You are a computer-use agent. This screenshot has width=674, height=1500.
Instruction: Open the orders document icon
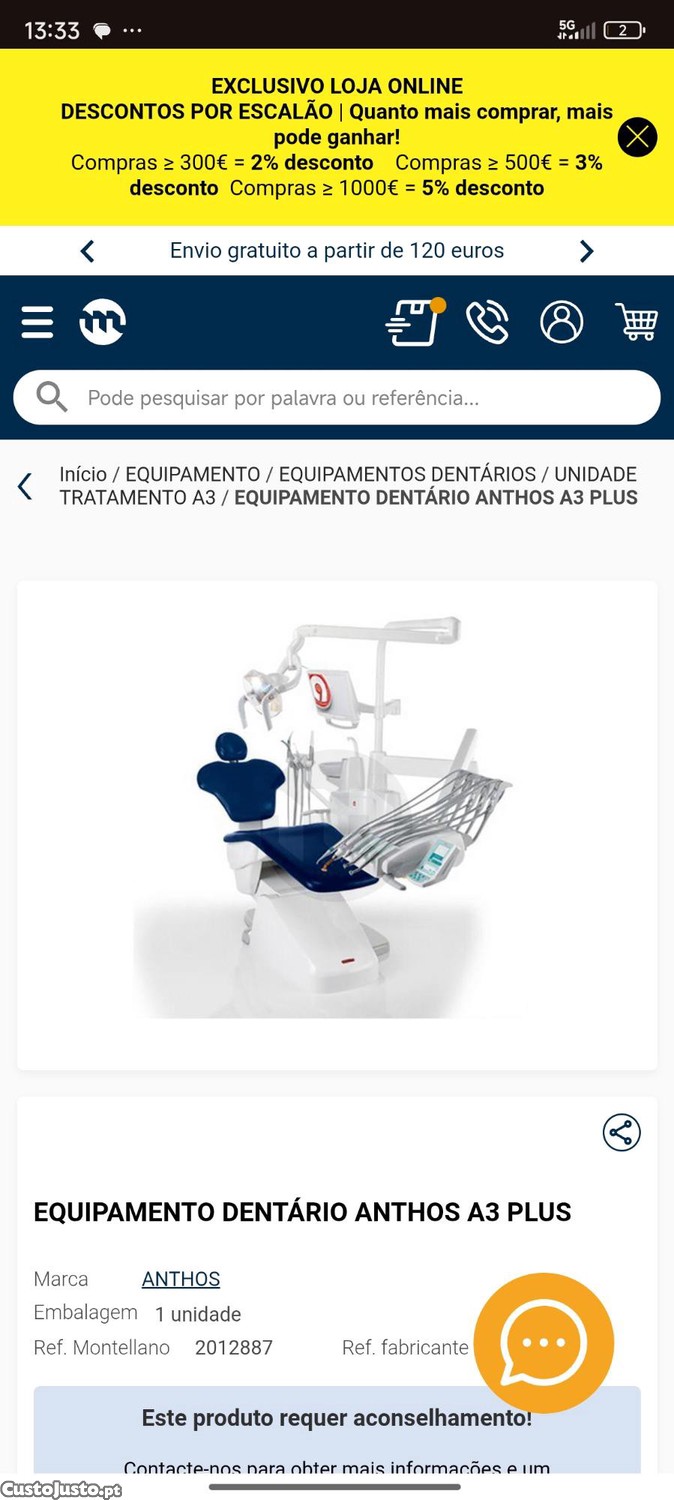414,322
